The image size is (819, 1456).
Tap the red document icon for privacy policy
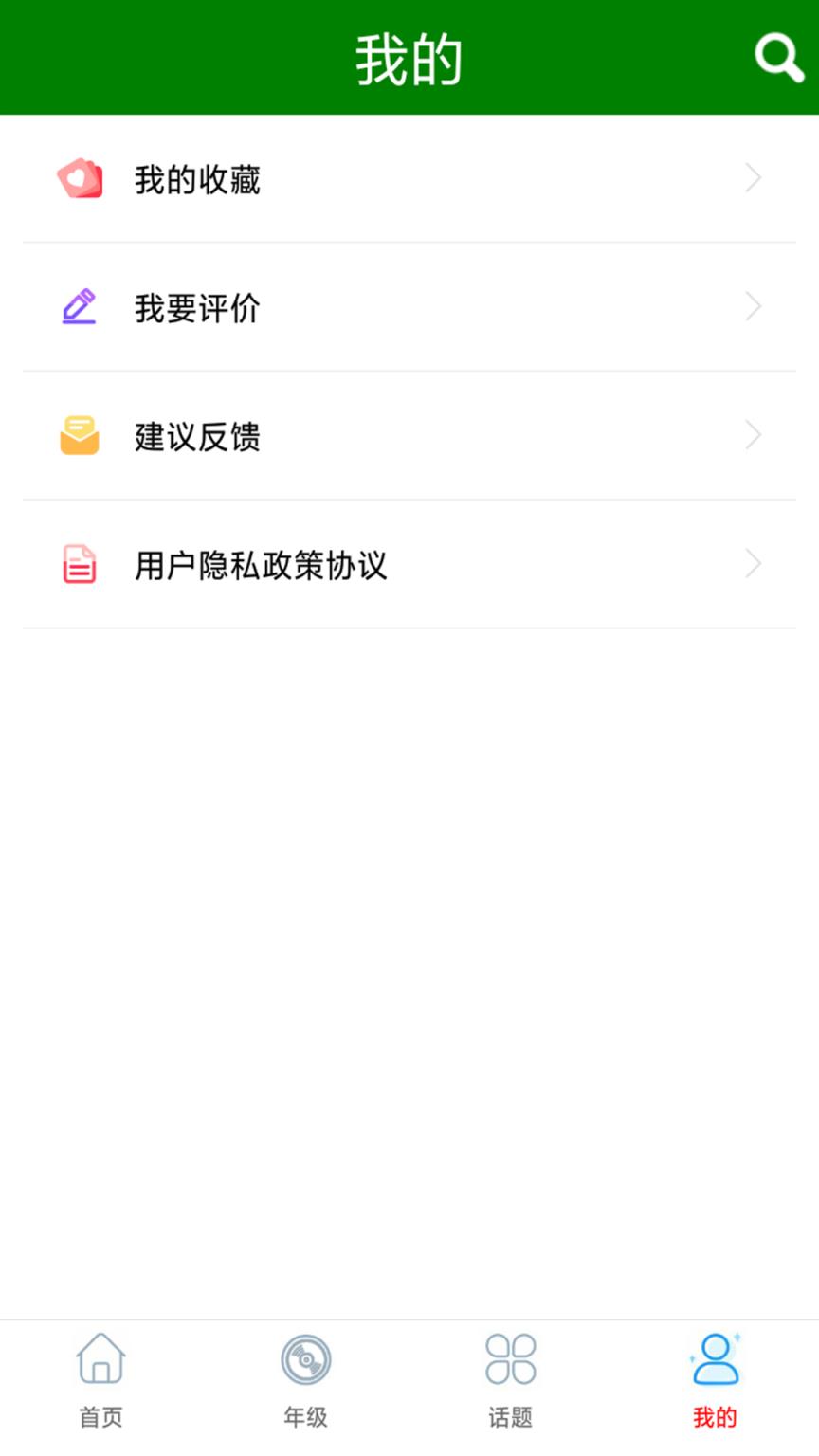pyautogui.click(x=80, y=564)
